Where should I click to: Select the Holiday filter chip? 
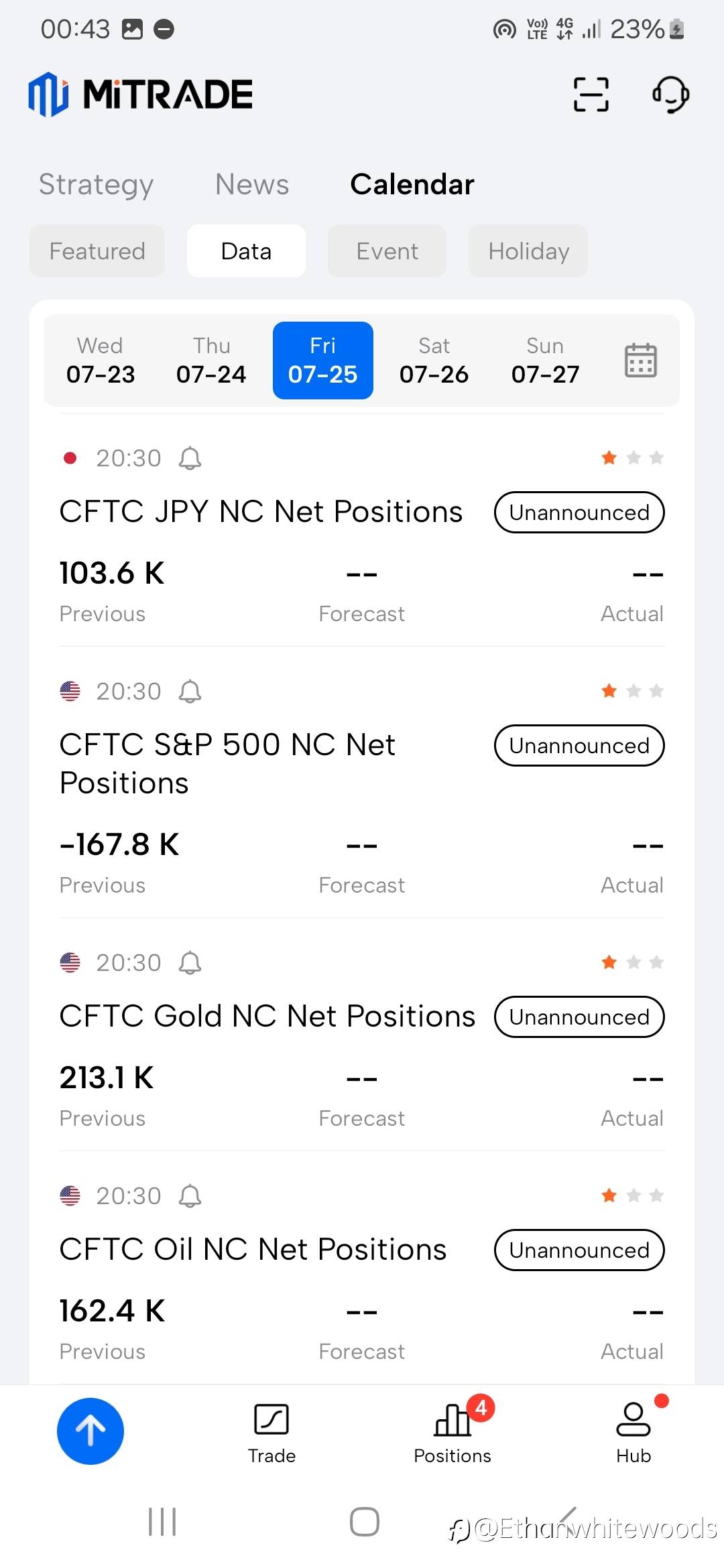click(528, 251)
